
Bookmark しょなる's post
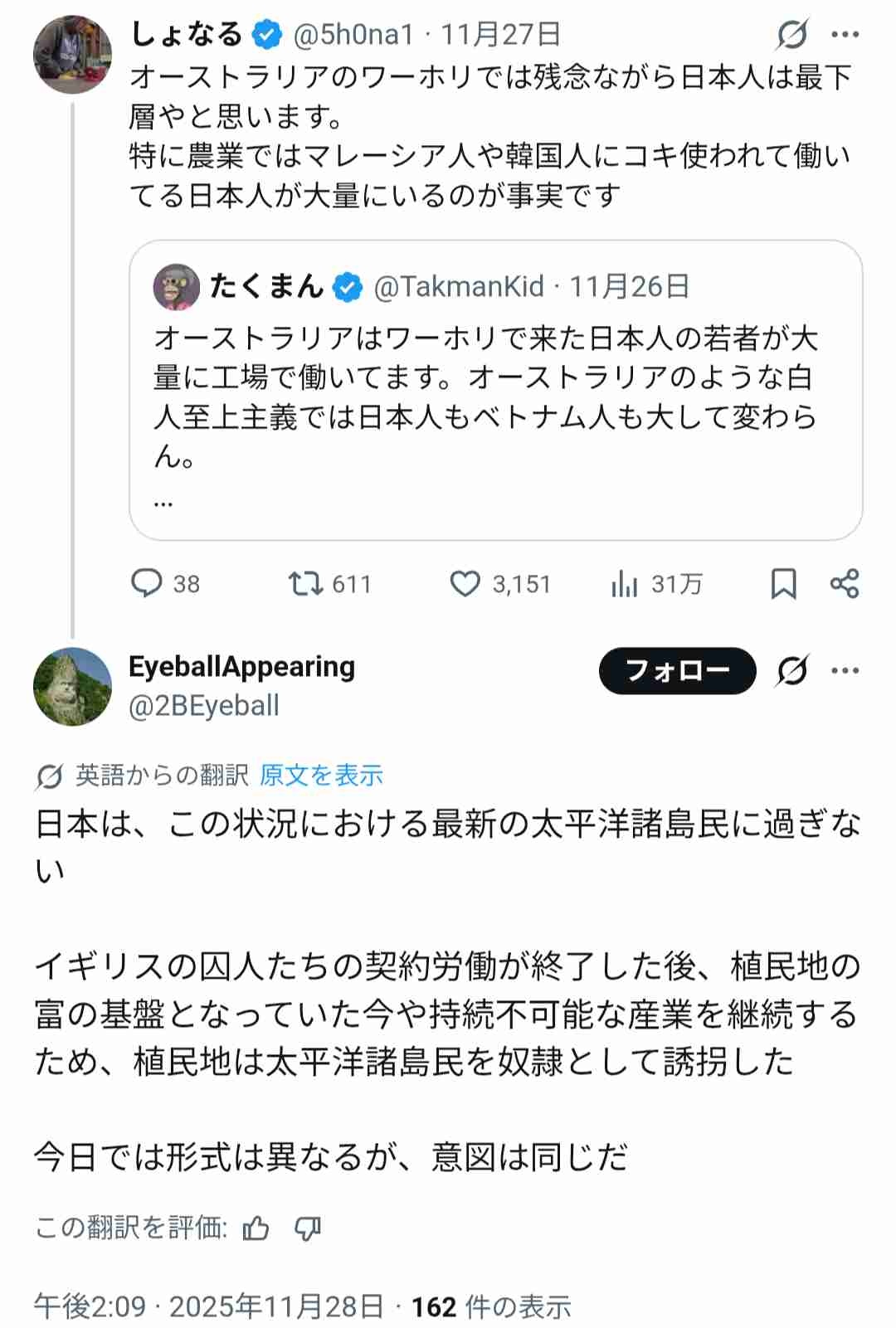point(783,584)
